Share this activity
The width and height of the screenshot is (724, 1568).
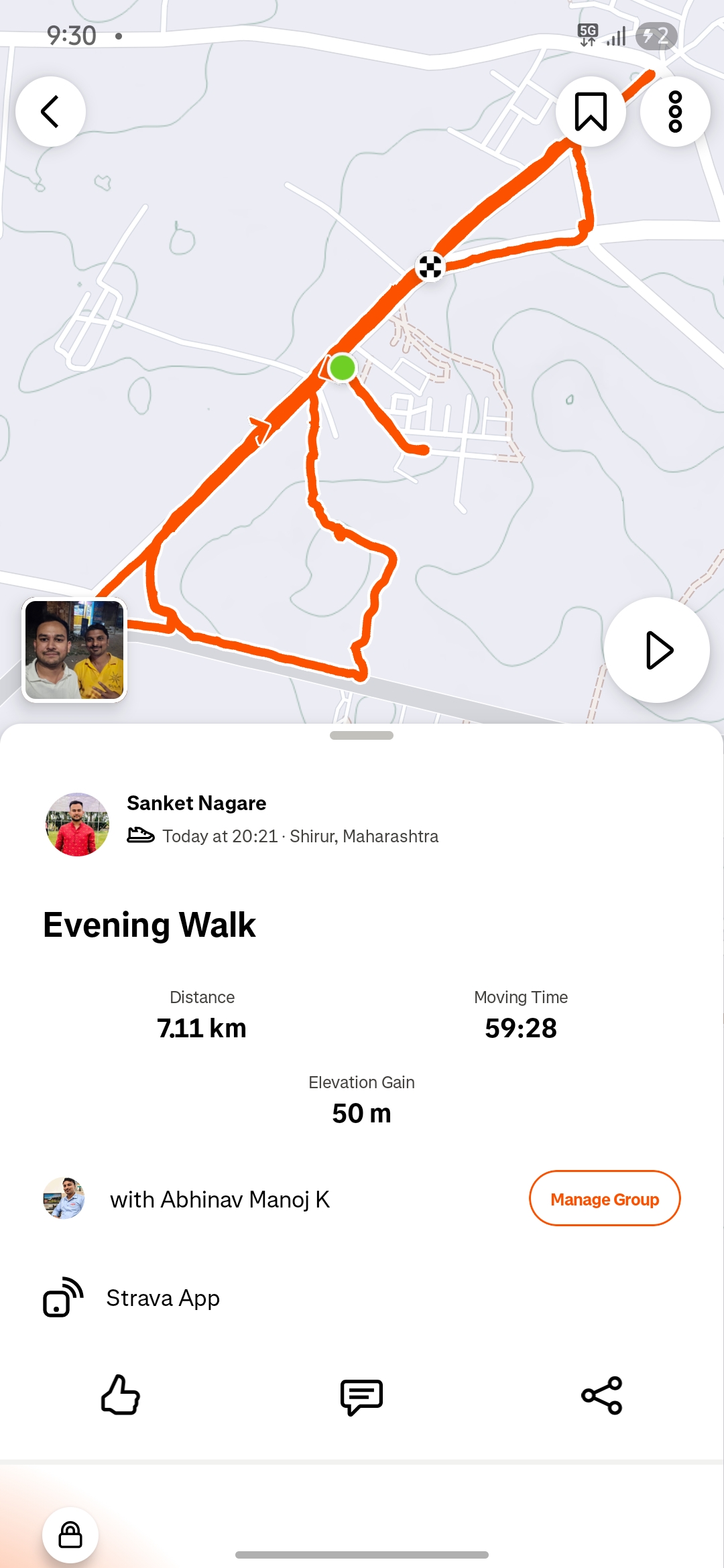(x=602, y=1396)
